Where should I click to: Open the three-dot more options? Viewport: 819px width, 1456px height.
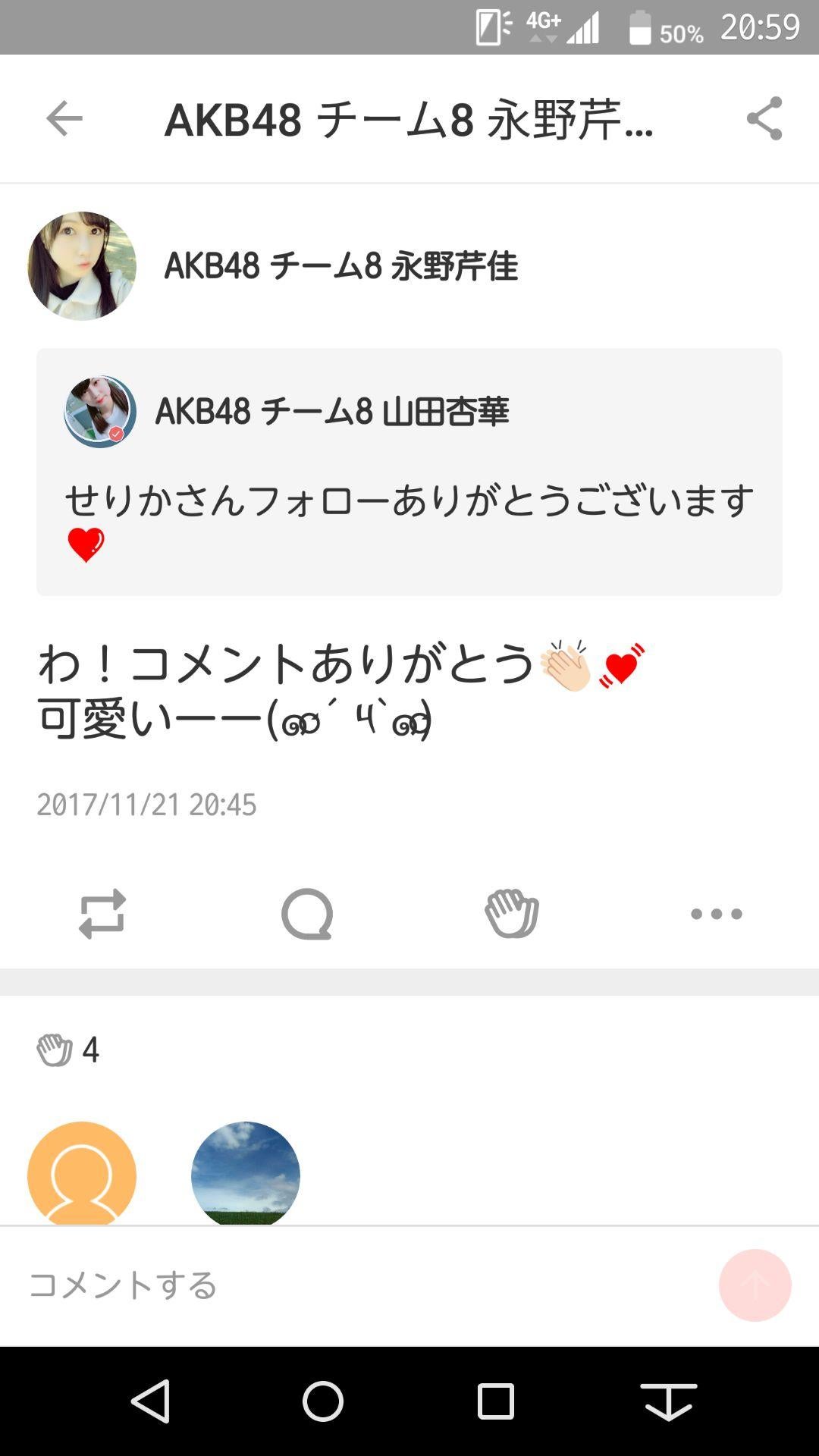click(x=716, y=914)
